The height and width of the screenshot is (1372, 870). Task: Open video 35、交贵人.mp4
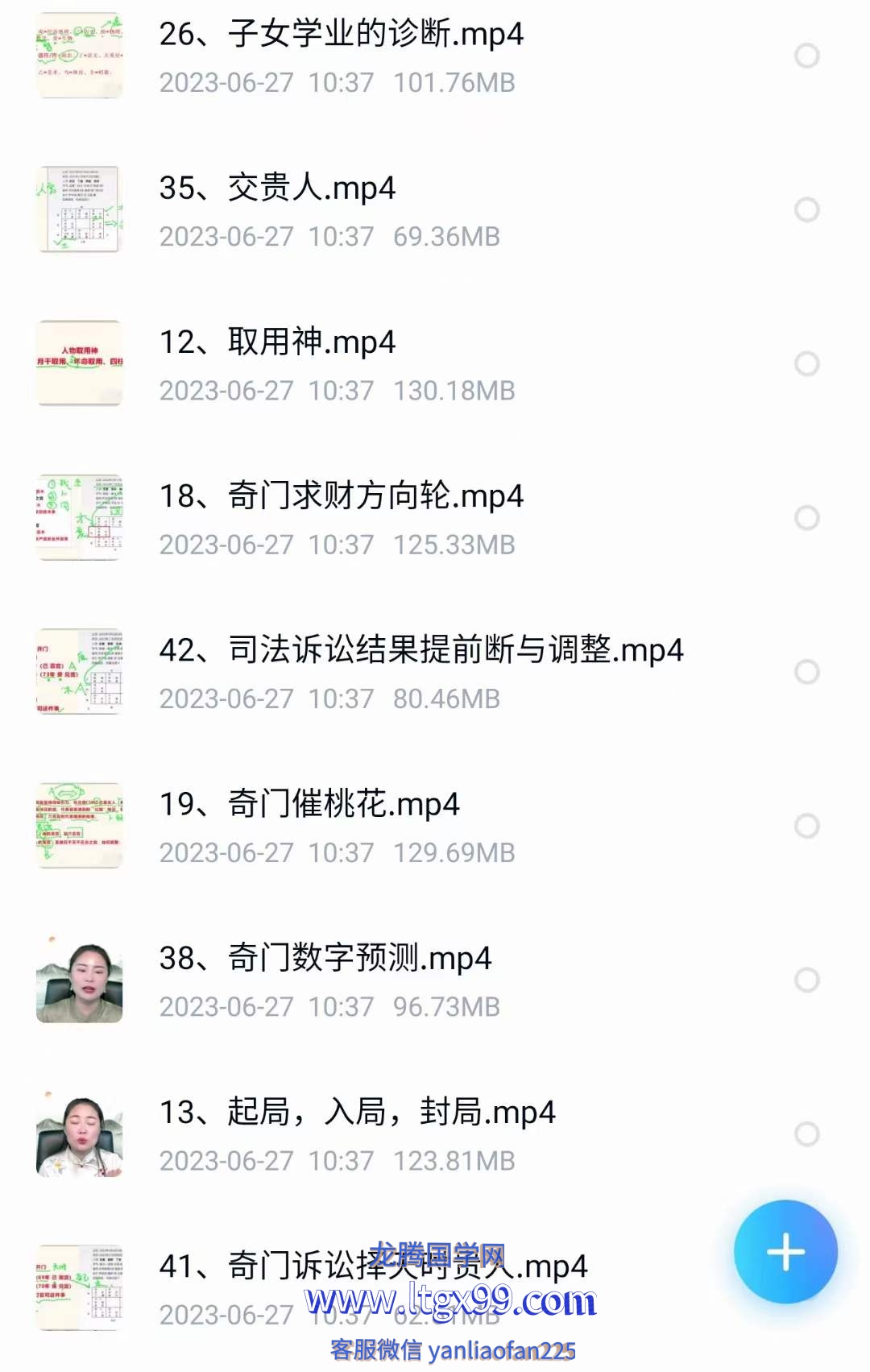point(277,188)
